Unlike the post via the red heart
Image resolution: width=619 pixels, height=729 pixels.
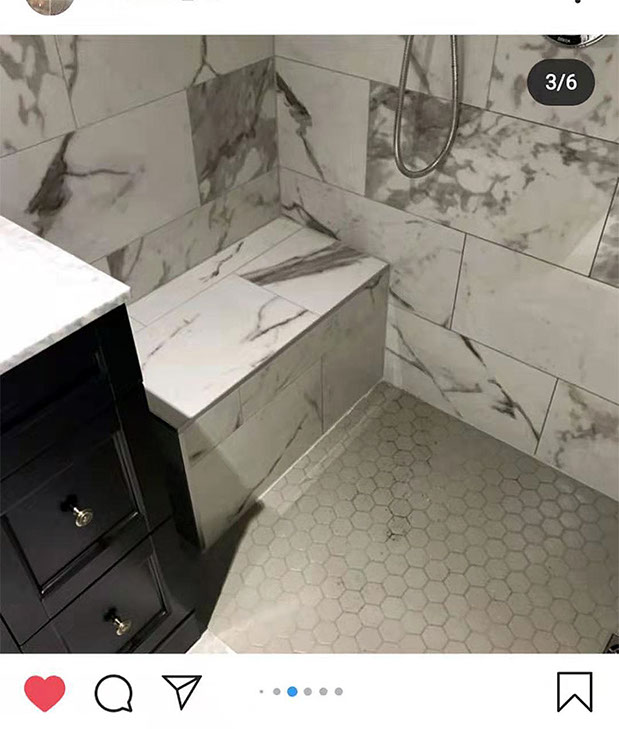pyautogui.click(x=44, y=693)
